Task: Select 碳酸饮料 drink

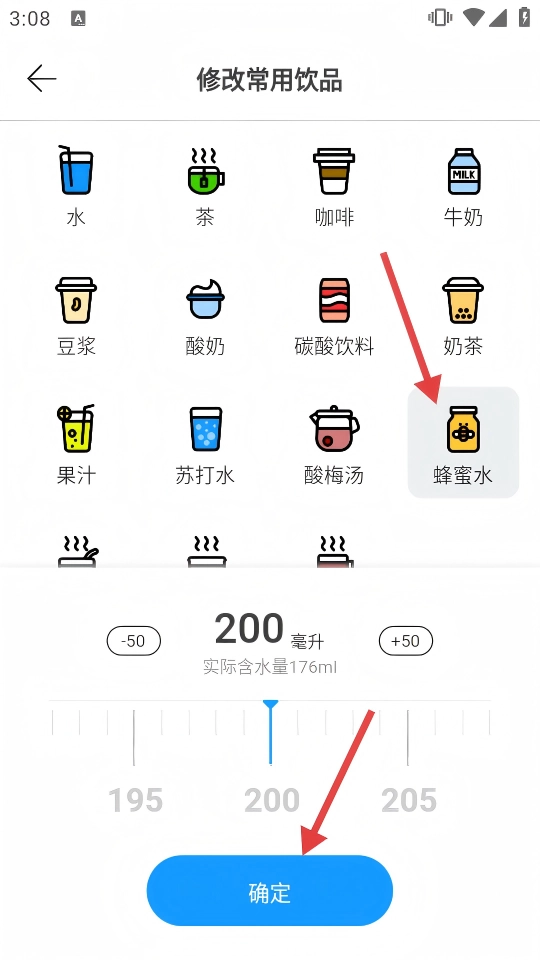Action: coord(334,316)
